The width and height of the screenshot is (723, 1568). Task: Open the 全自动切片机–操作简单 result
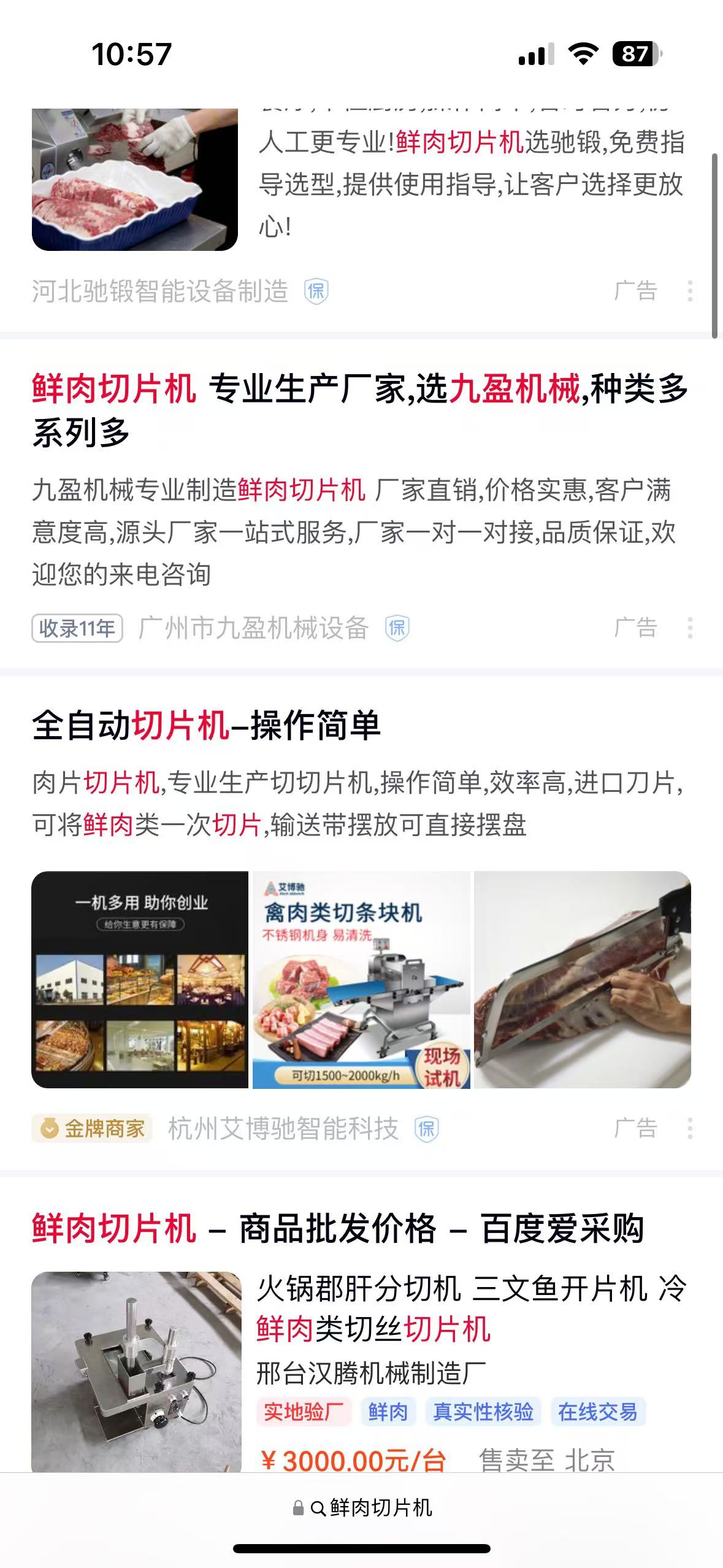pos(206,726)
